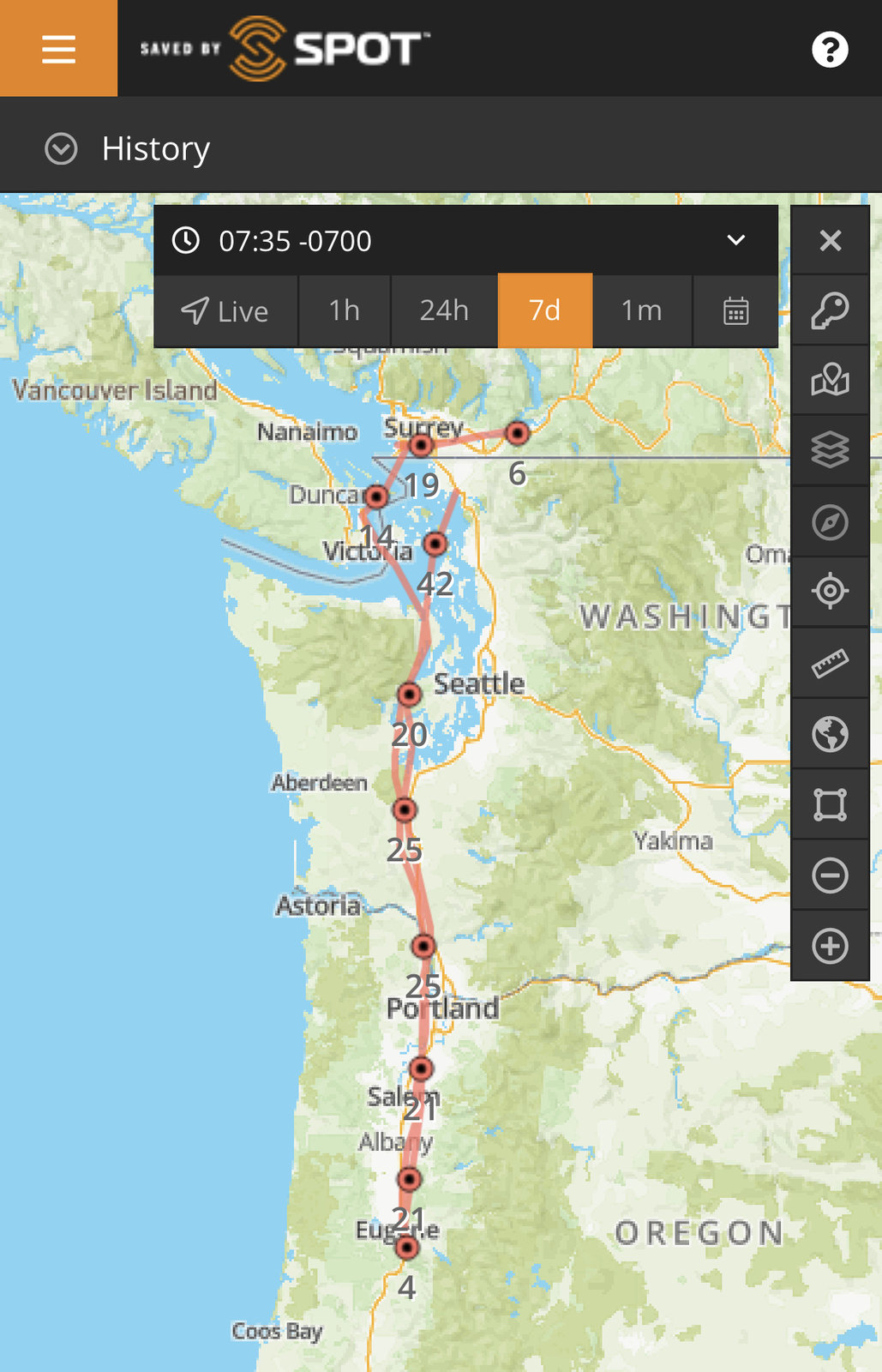The image size is (882, 1372).
Task: Open the ruler measurement tool
Action: tap(830, 663)
